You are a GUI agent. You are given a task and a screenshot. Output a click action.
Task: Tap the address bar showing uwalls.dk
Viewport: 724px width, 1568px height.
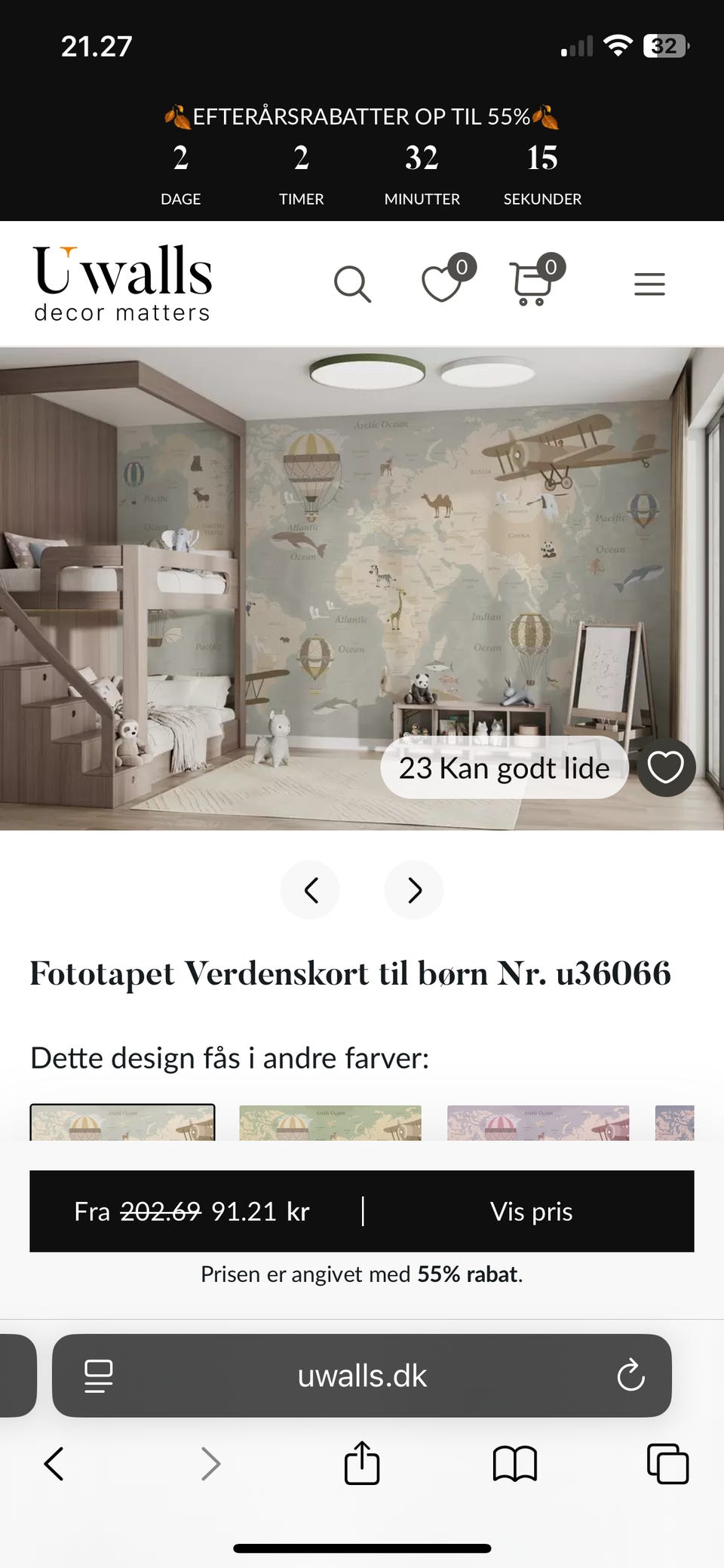(361, 1376)
